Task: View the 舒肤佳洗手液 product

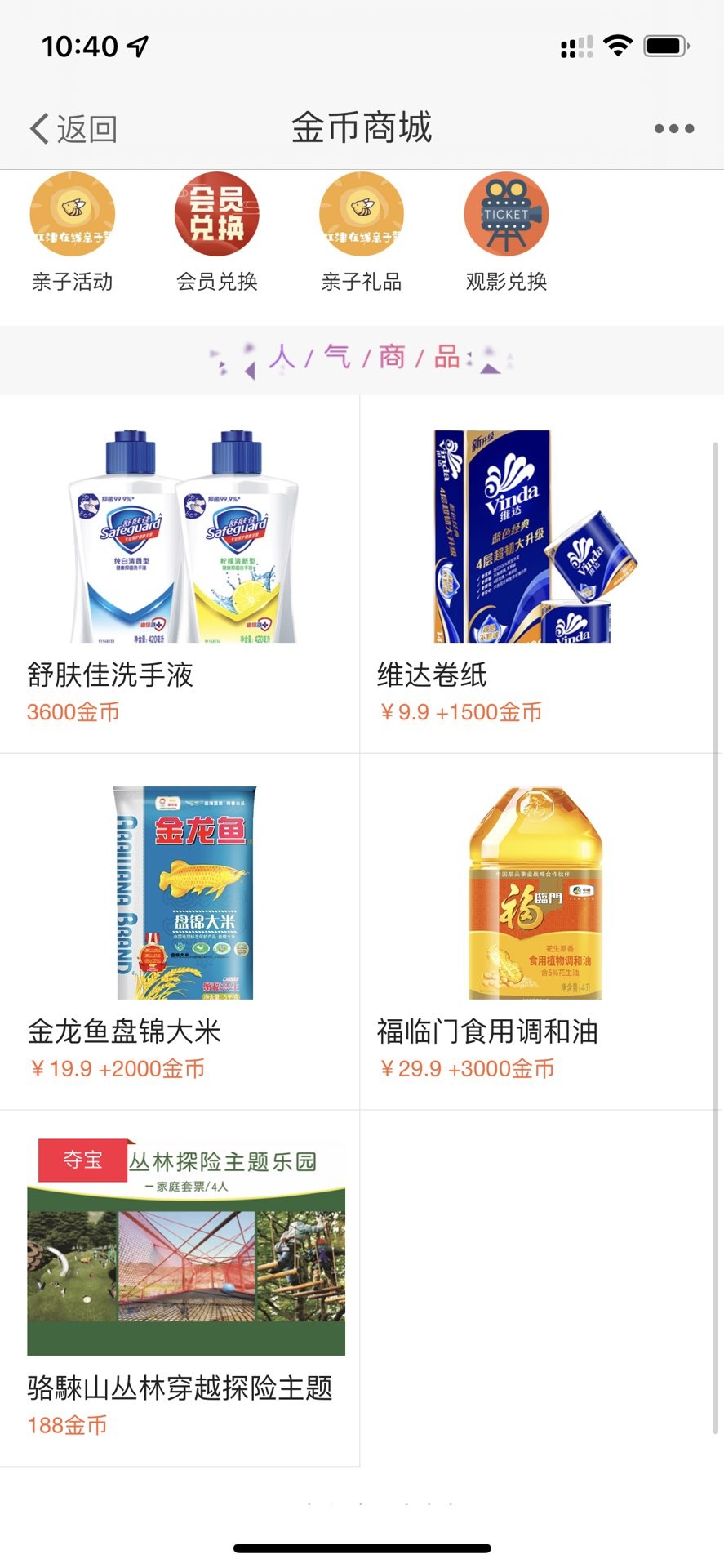Action: click(180, 572)
